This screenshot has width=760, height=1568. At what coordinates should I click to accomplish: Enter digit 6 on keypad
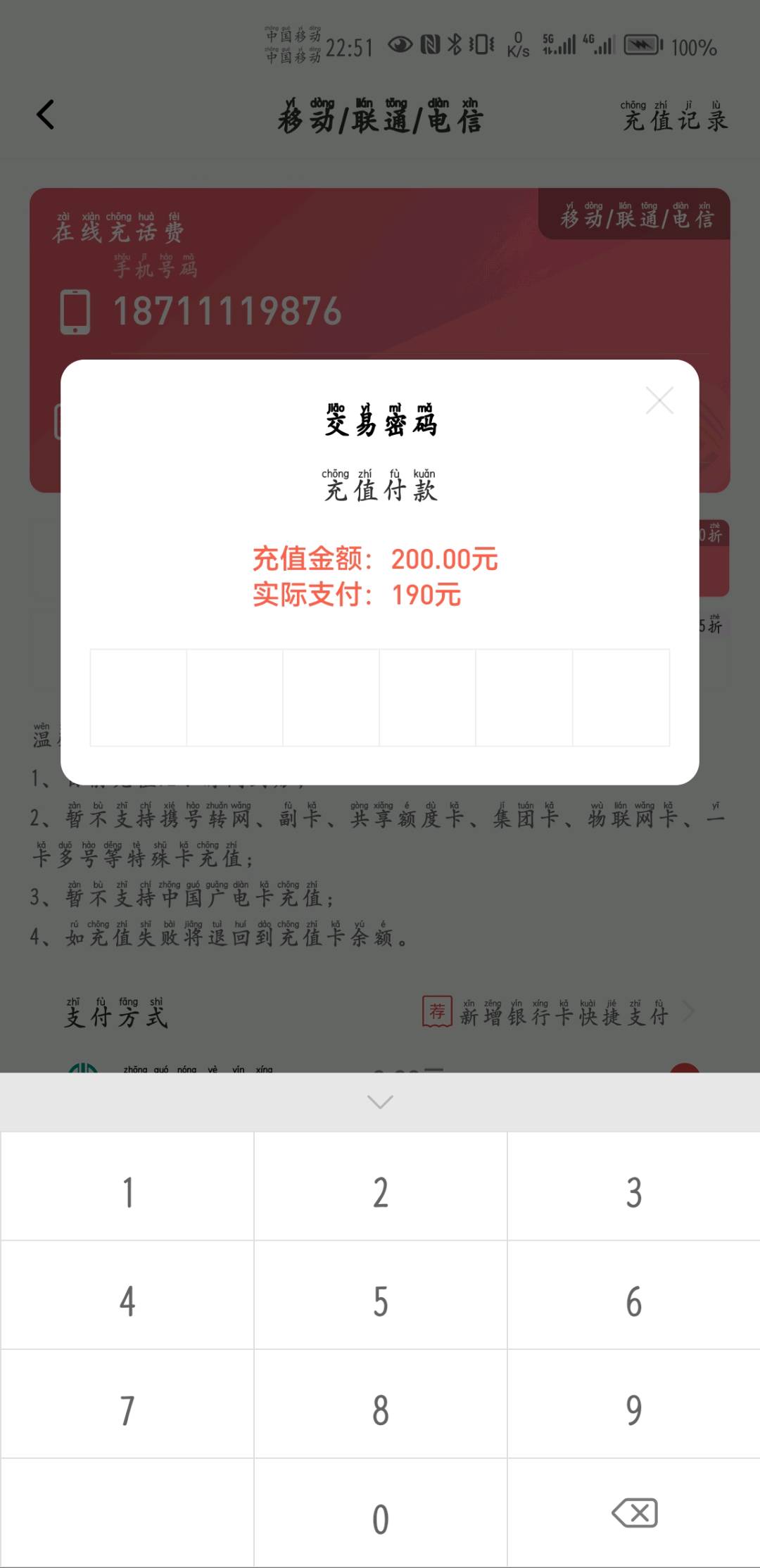click(633, 1301)
